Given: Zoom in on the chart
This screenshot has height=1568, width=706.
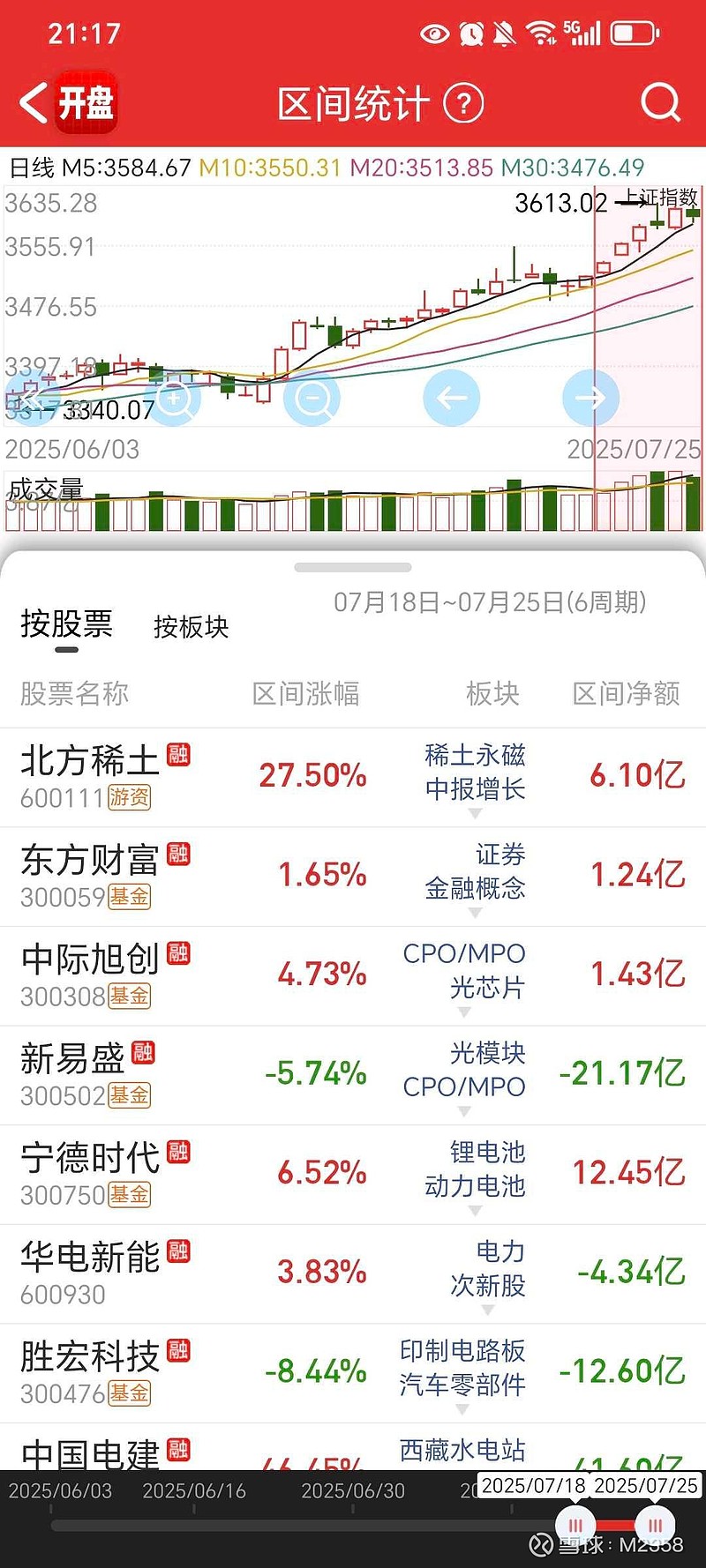Looking at the screenshot, I should click(x=174, y=399).
